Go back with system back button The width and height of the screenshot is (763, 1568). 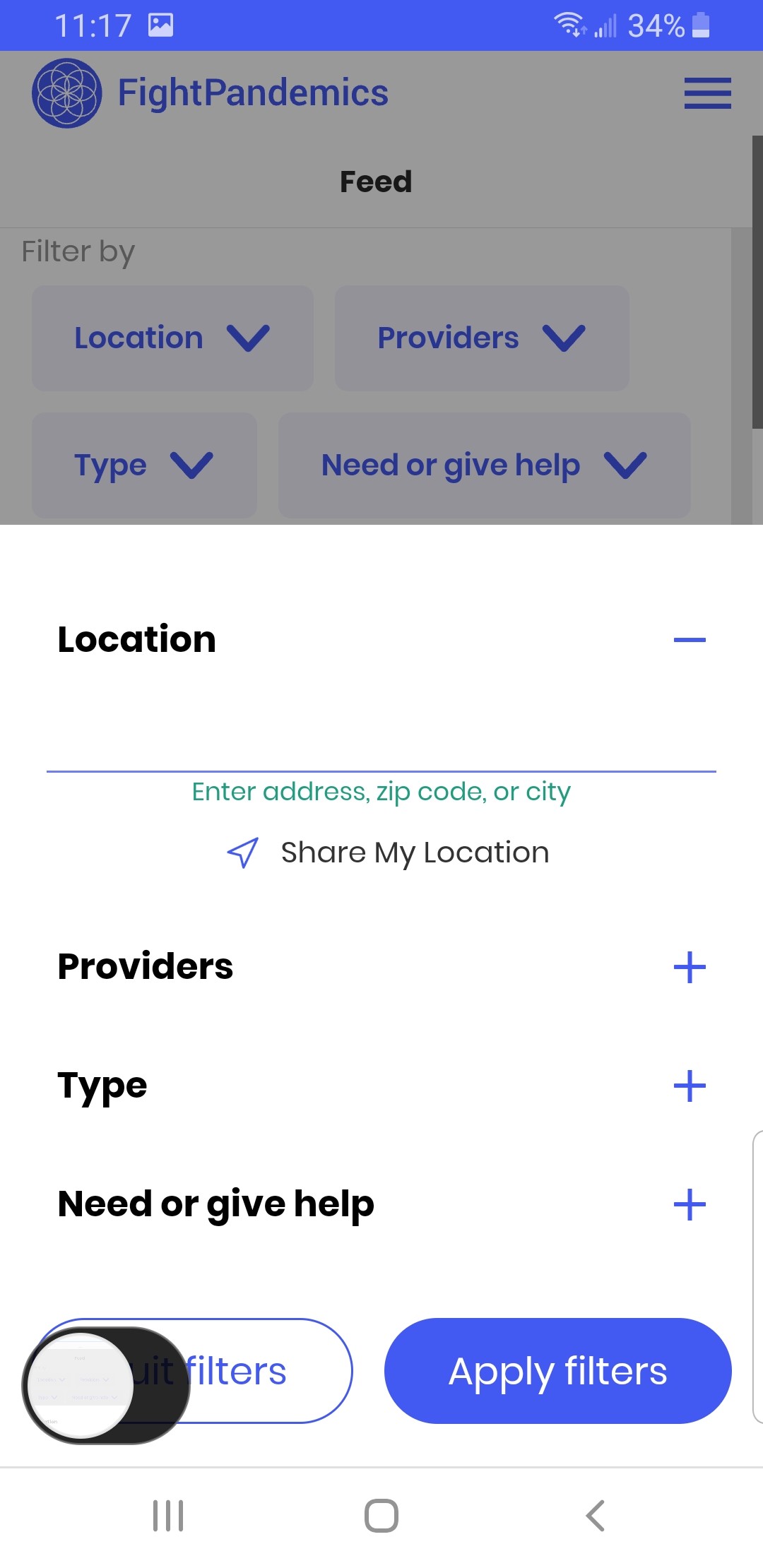596,1516
